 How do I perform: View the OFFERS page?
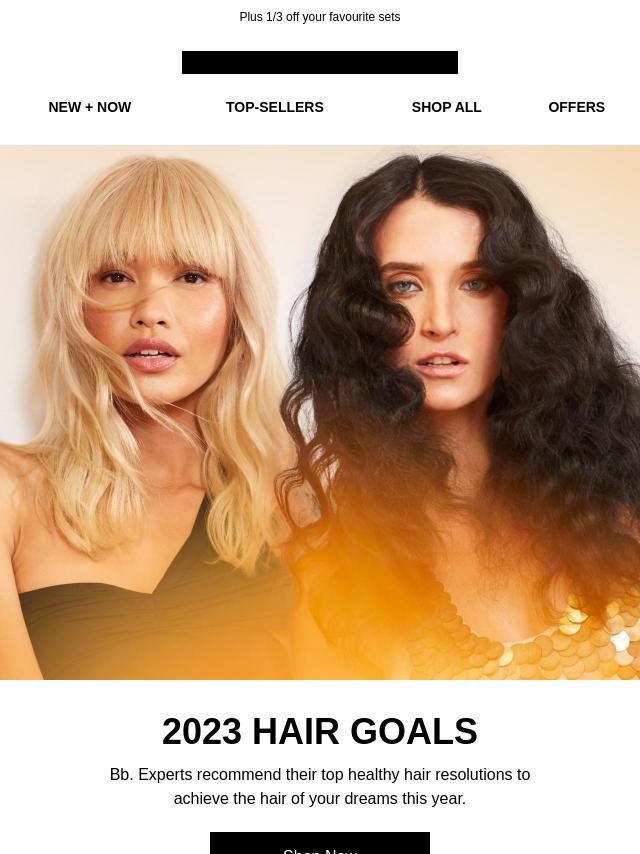coord(576,107)
